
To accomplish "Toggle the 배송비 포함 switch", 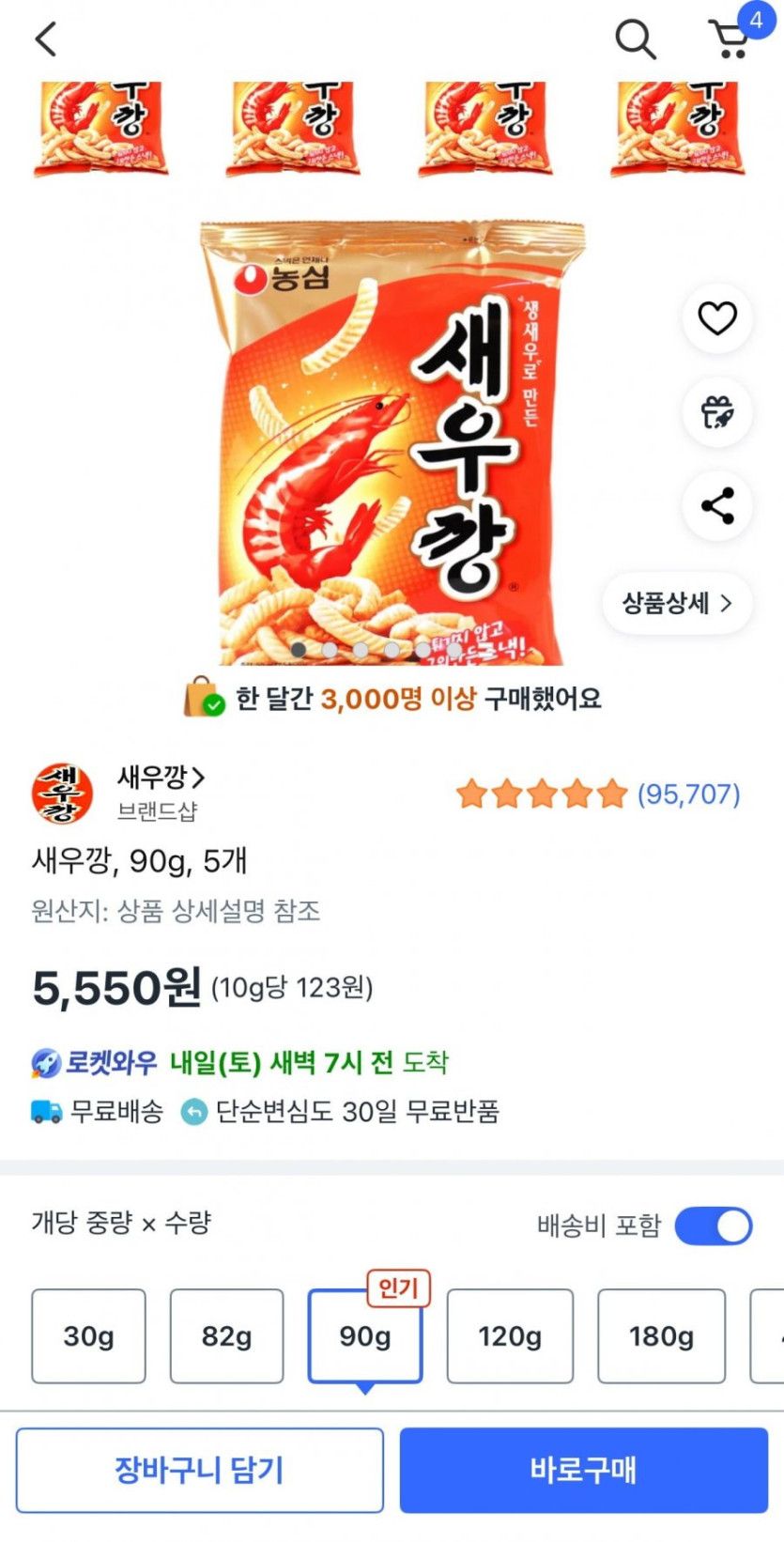I will click(x=714, y=1226).
